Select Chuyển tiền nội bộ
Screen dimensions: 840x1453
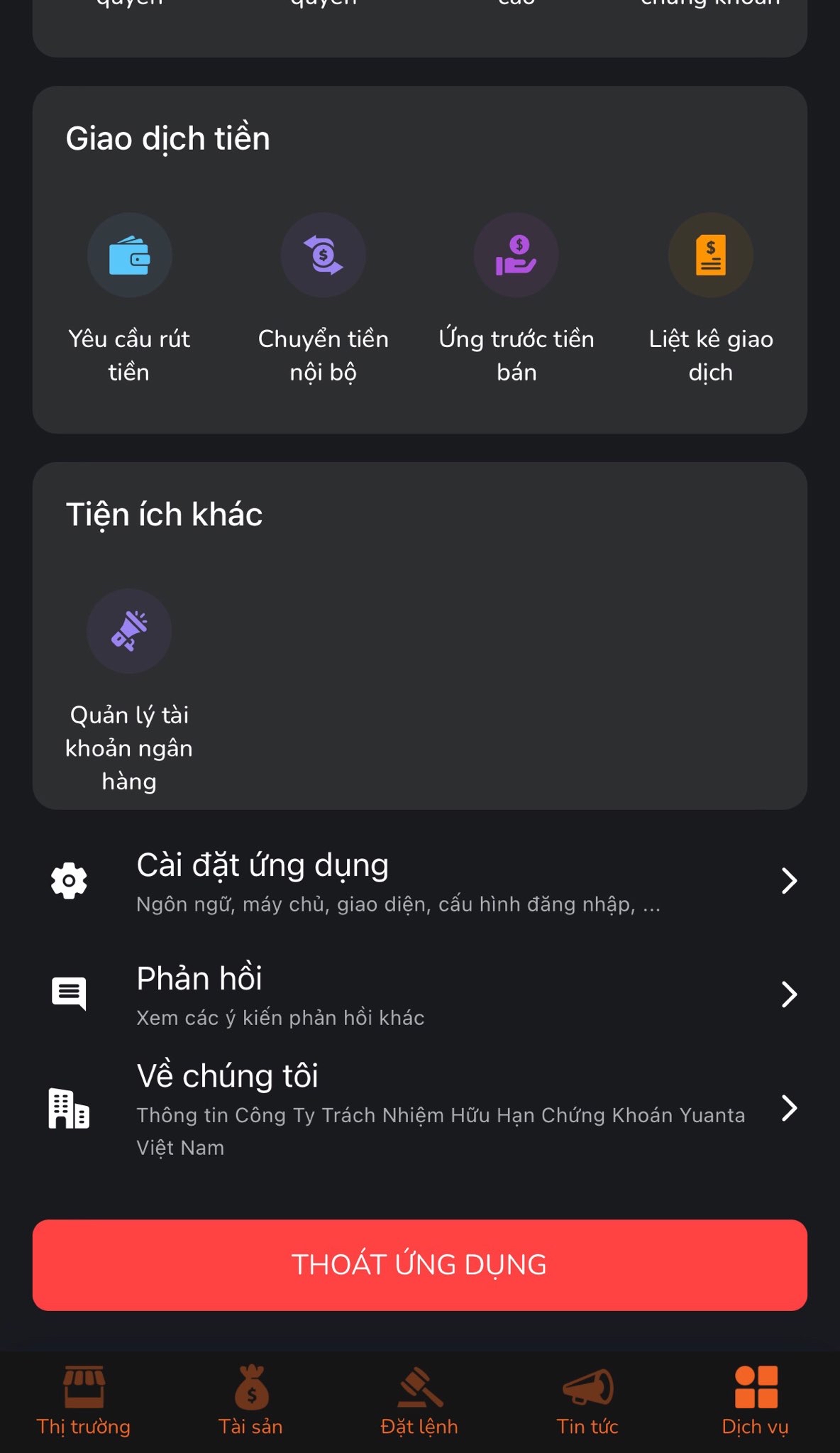(x=324, y=298)
